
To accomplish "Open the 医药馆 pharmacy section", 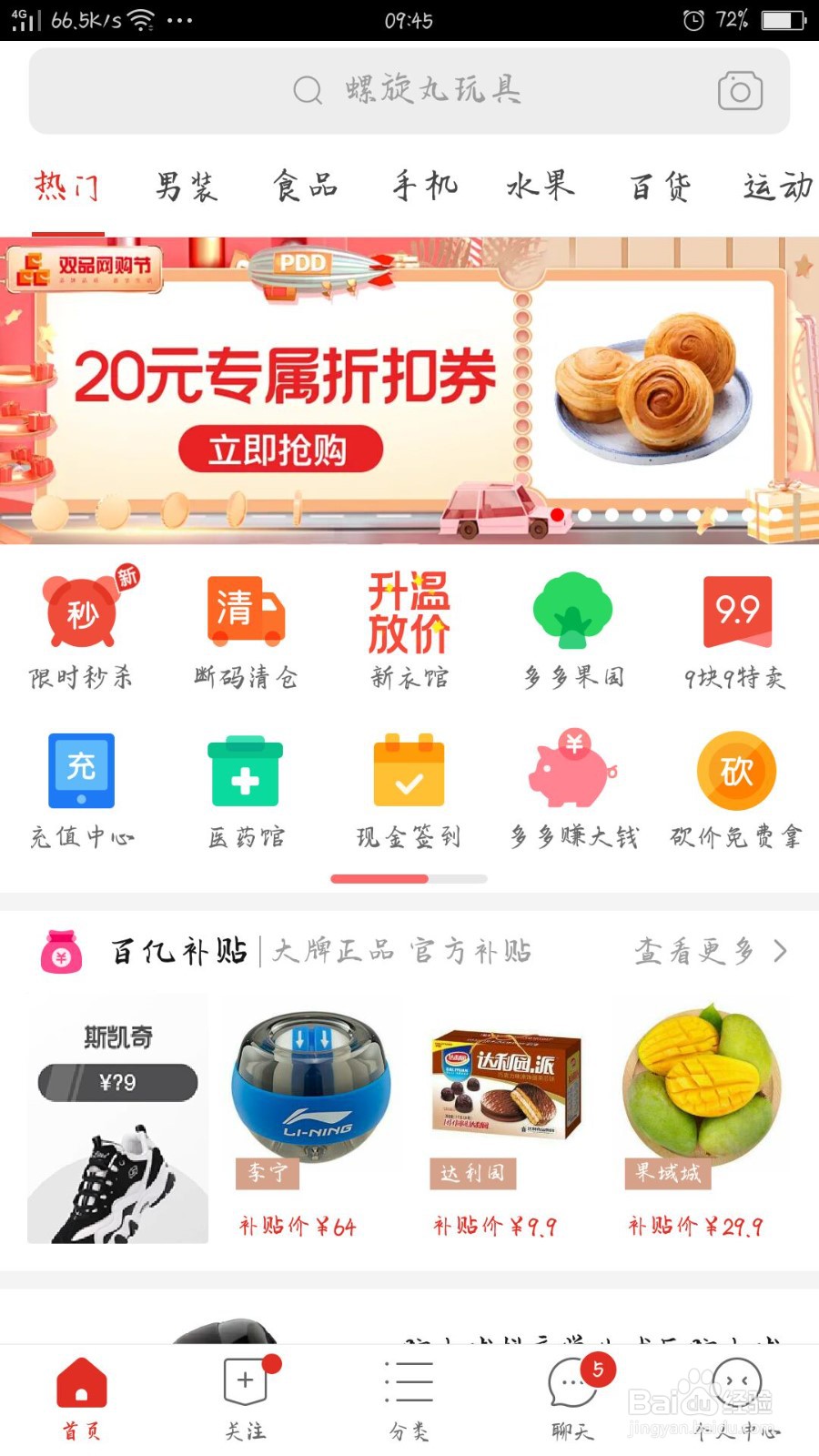I will point(244,787).
